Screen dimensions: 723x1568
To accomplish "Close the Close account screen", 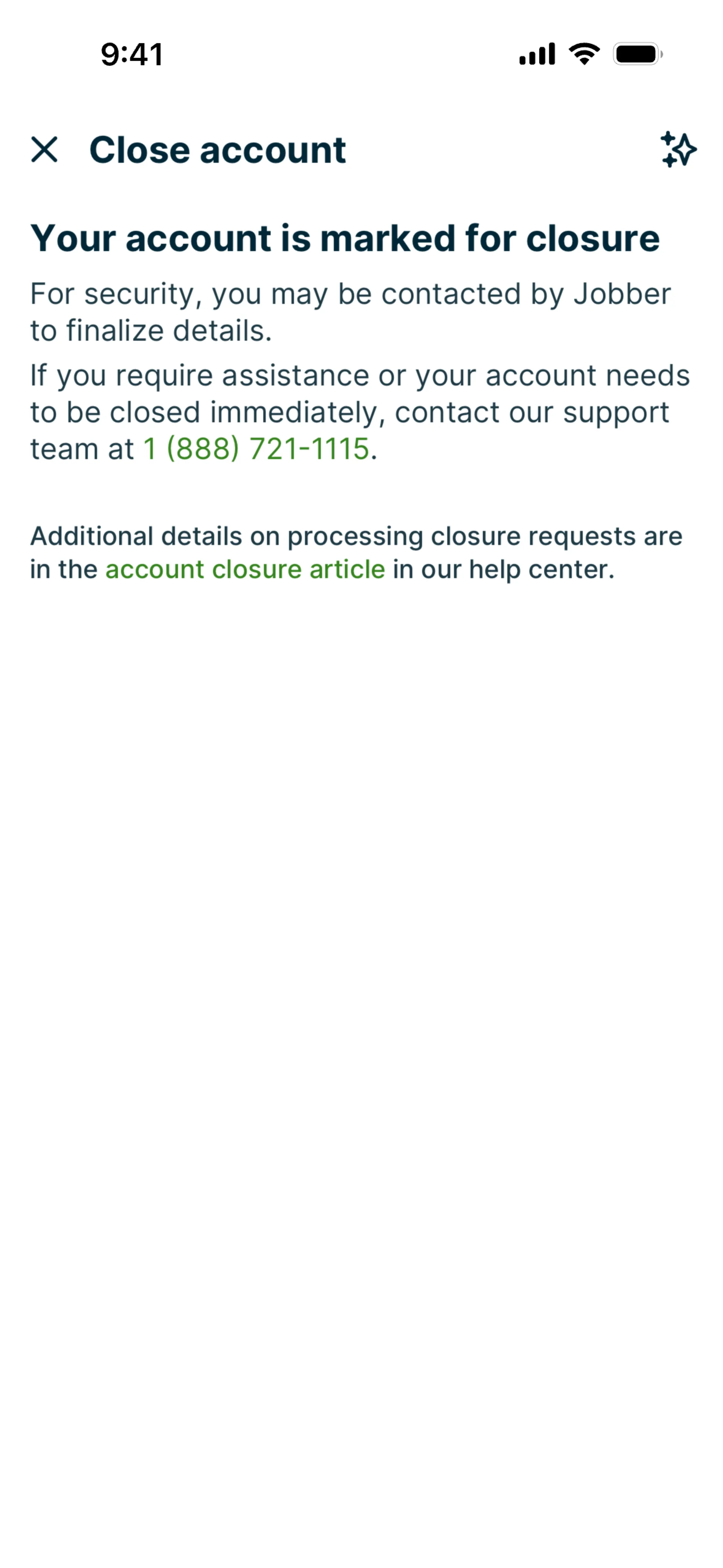I will (44, 150).
